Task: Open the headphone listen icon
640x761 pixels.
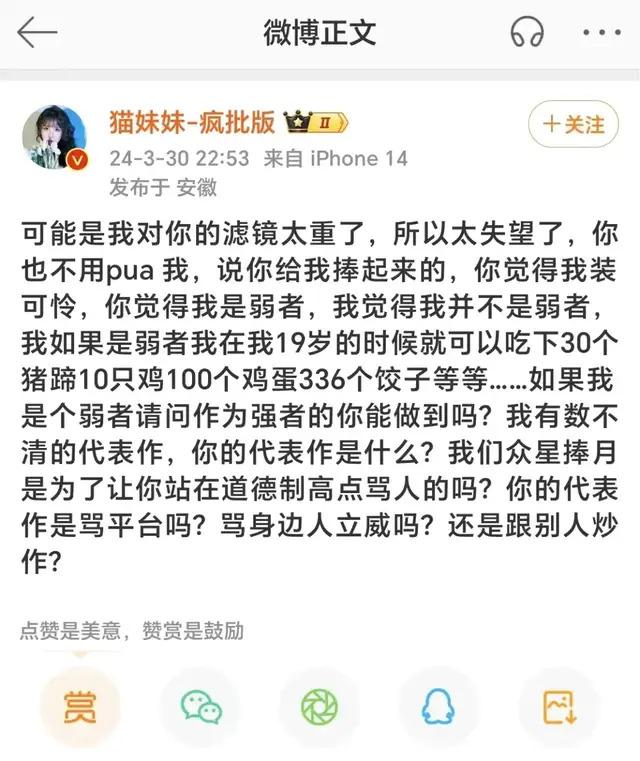Action: (x=526, y=32)
